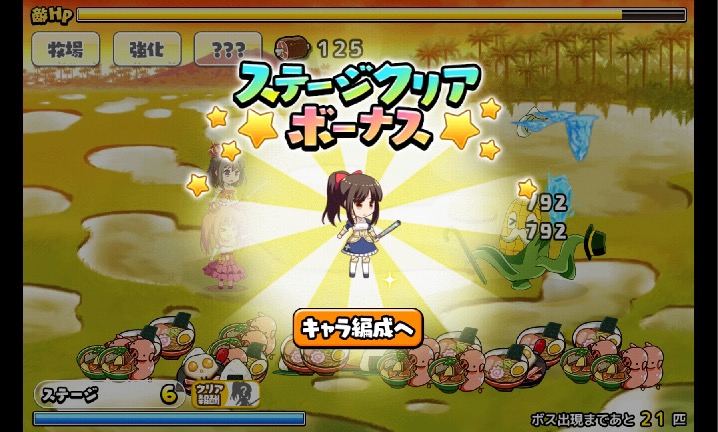Open the 牧場 menu

(65, 48)
